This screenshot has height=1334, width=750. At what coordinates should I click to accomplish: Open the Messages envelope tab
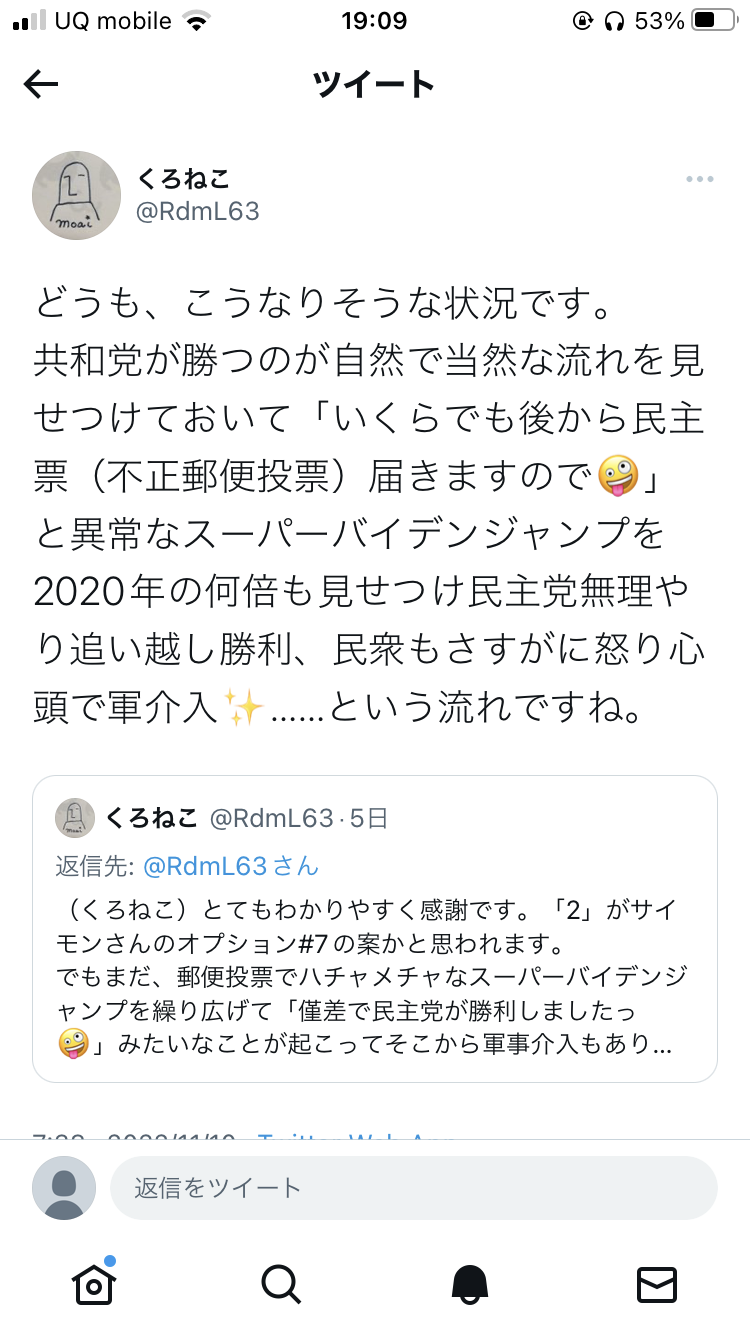(x=657, y=1283)
